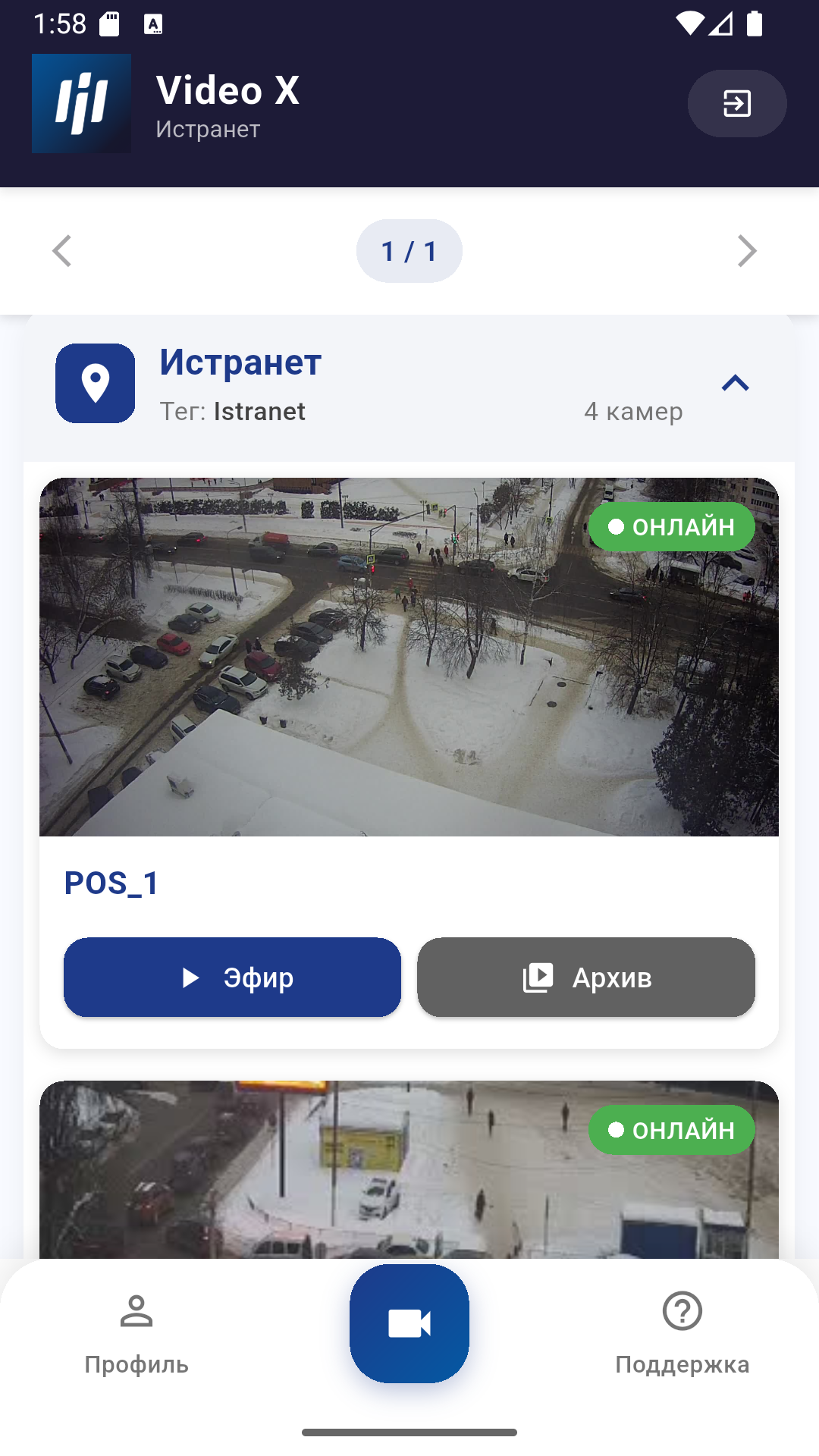Tap the left chevron to go to previous page
The width and height of the screenshot is (819, 1456).
[x=62, y=250]
